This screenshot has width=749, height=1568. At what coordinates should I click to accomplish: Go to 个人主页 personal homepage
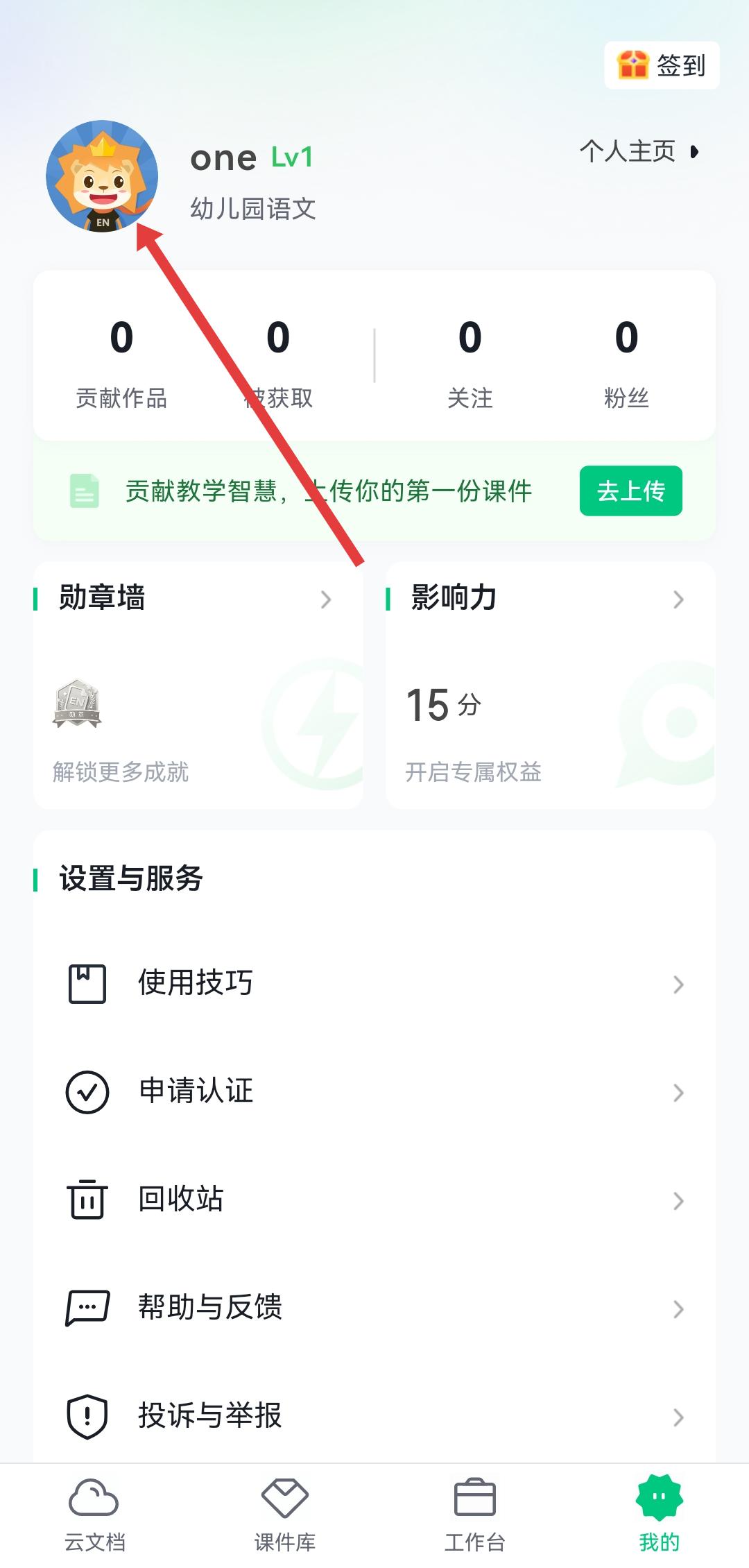tap(638, 151)
